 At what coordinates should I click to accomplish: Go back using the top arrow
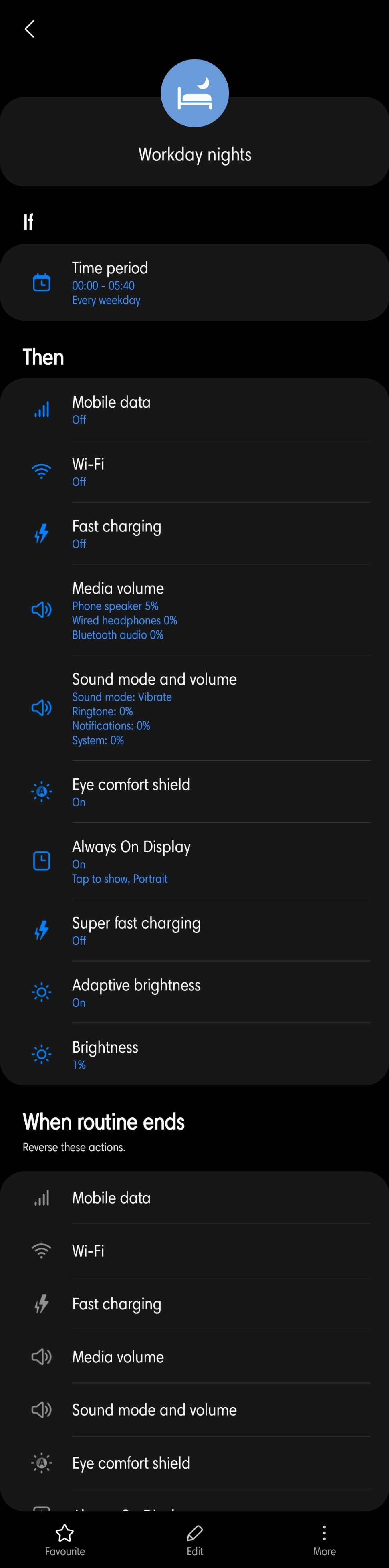29,28
